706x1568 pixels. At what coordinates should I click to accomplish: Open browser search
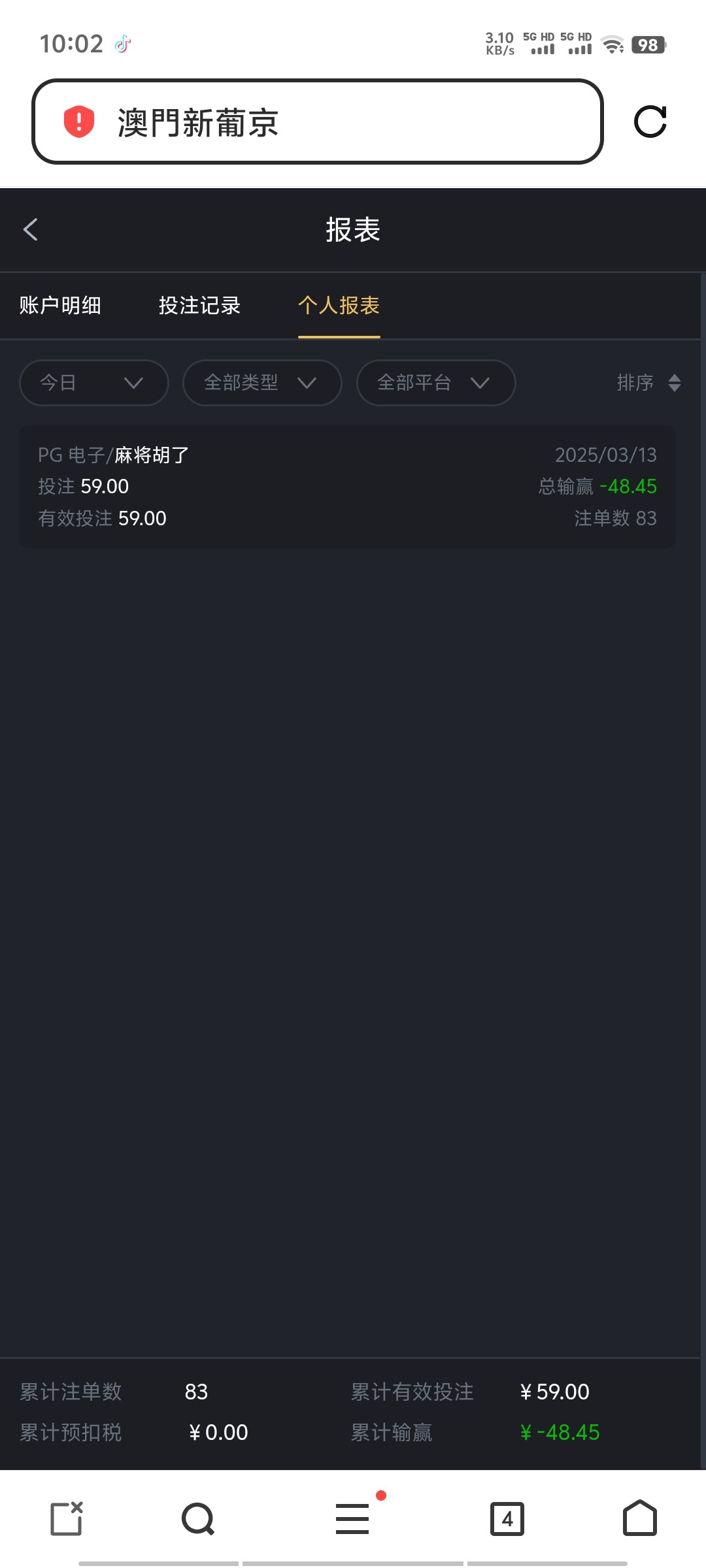(x=197, y=1518)
